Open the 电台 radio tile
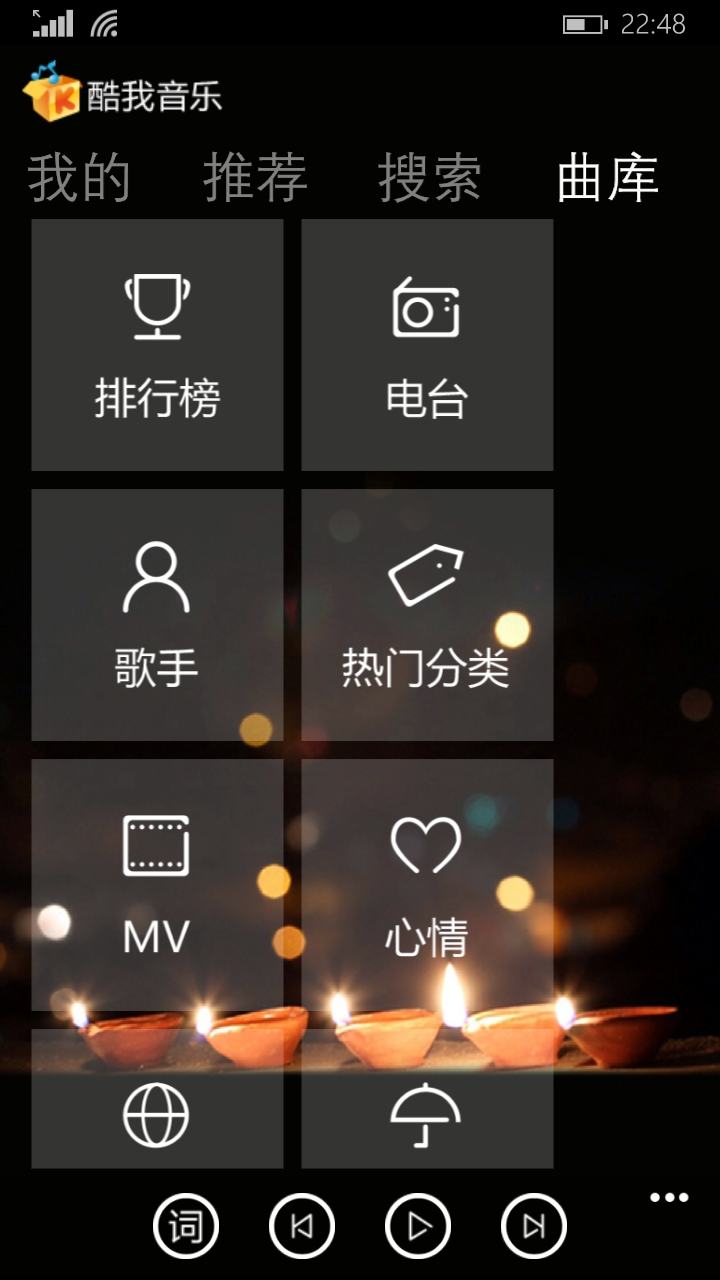Screen dimensions: 720x1280 pos(427,345)
